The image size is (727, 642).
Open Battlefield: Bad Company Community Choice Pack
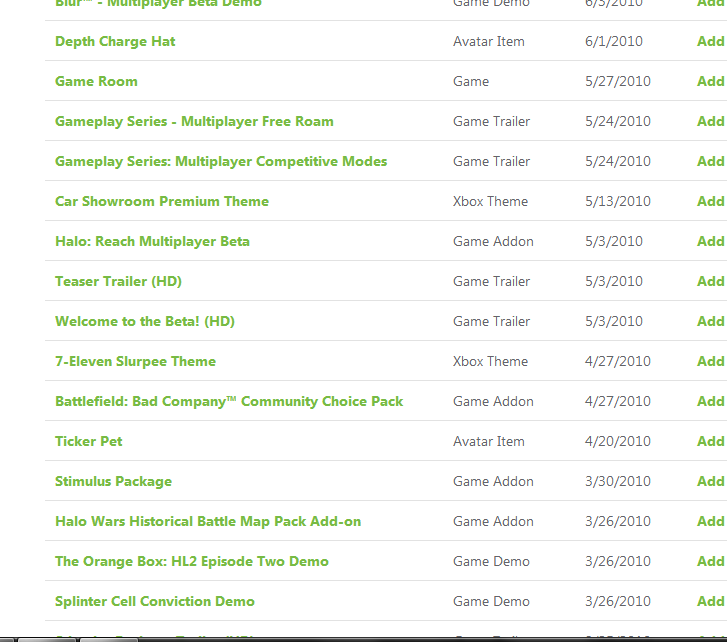pyautogui.click(x=229, y=401)
